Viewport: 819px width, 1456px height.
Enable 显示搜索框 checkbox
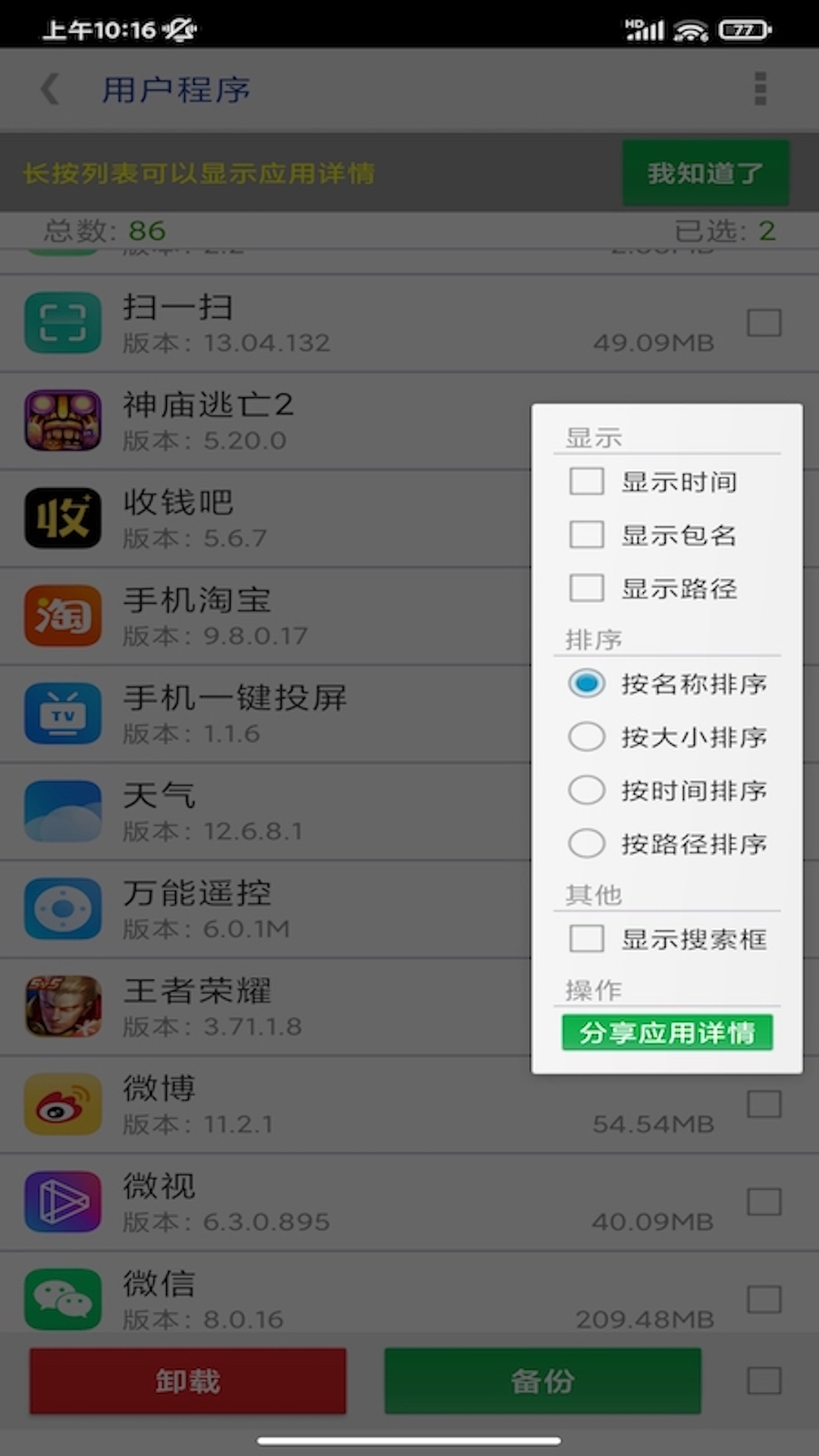pyautogui.click(x=586, y=939)
